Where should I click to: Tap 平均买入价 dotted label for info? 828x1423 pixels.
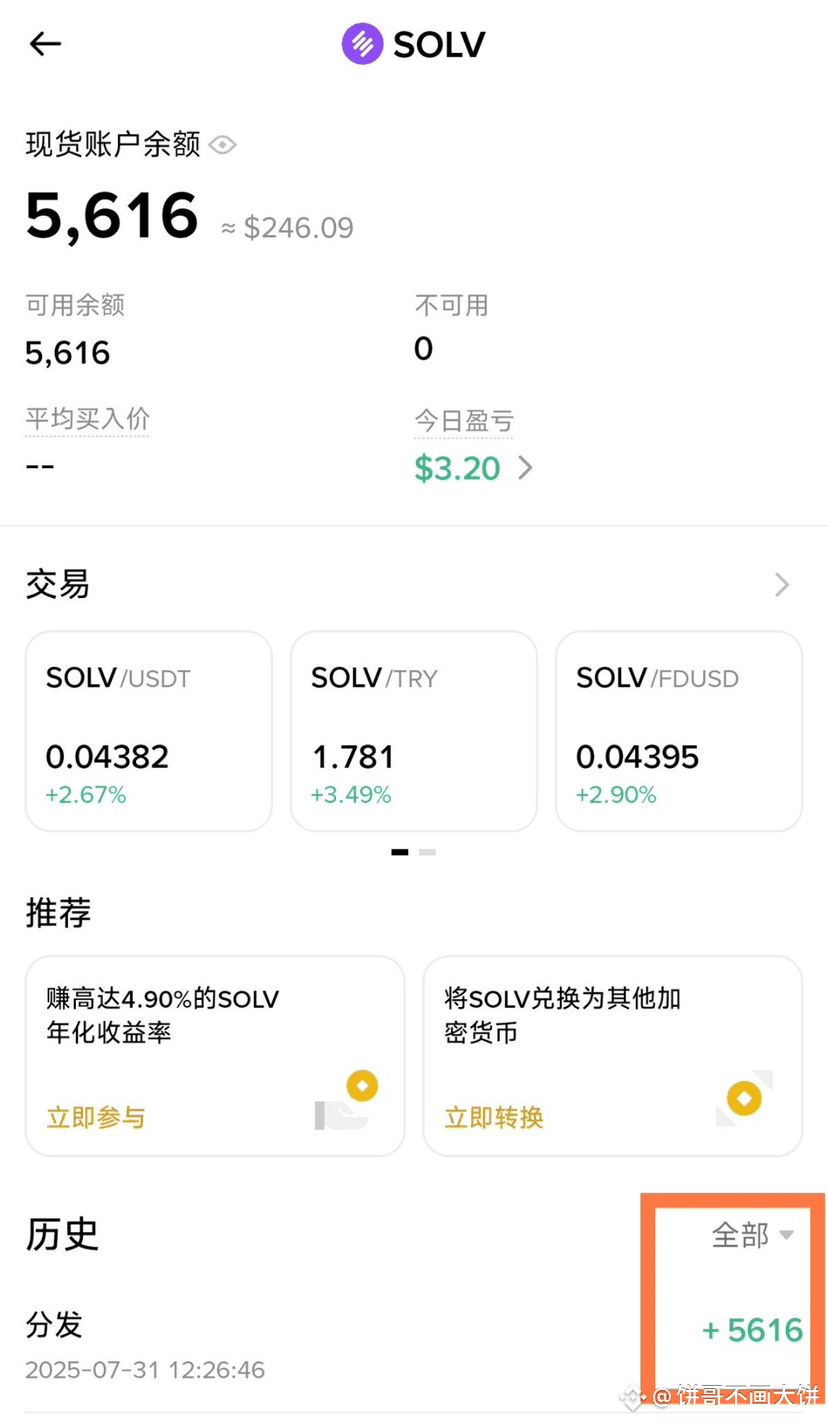pyautogui.click(x=87, y=418)
